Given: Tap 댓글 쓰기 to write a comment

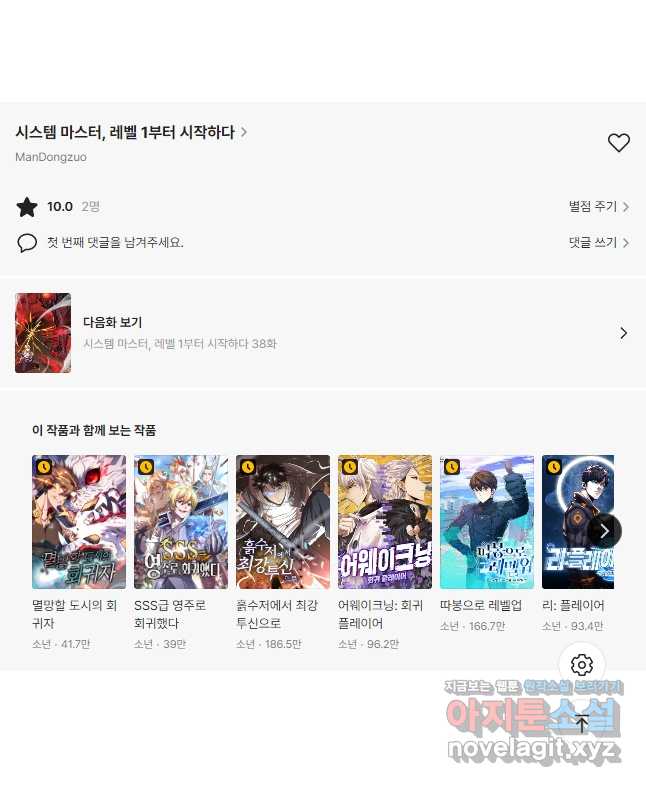Looking at the screenshot, I should (598, 242).
